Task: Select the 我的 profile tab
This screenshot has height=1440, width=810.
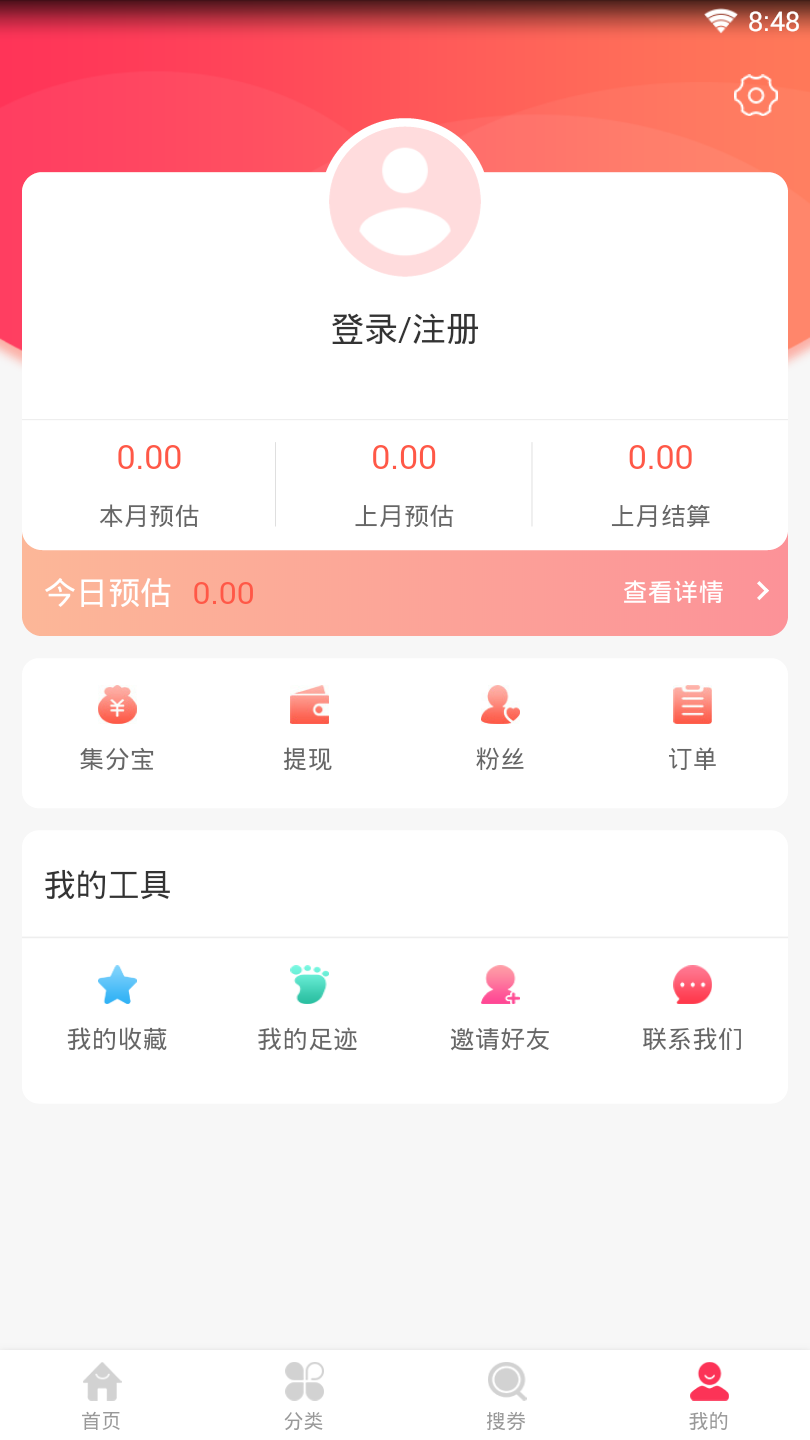Action: click(709, 1393)
